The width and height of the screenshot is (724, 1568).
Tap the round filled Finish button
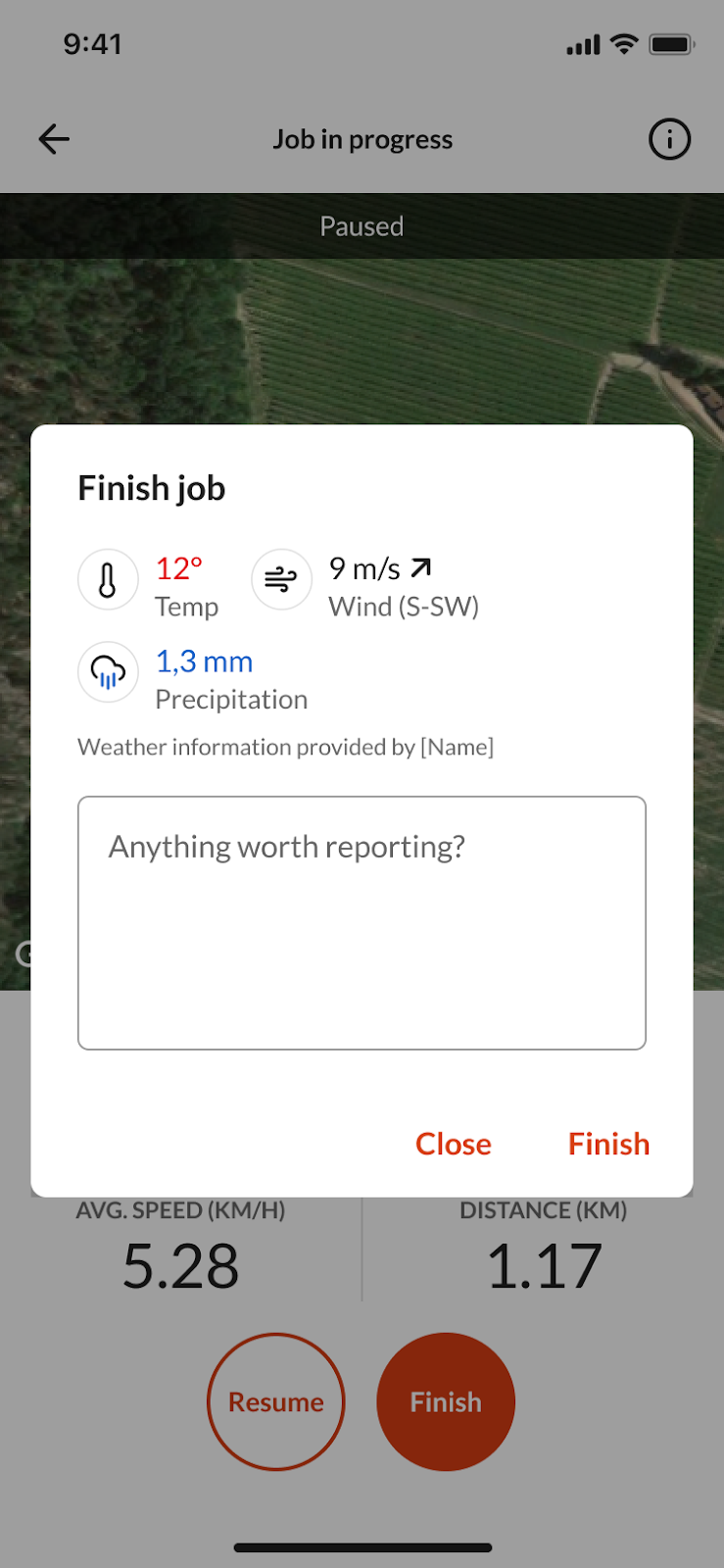point(446,1401)
